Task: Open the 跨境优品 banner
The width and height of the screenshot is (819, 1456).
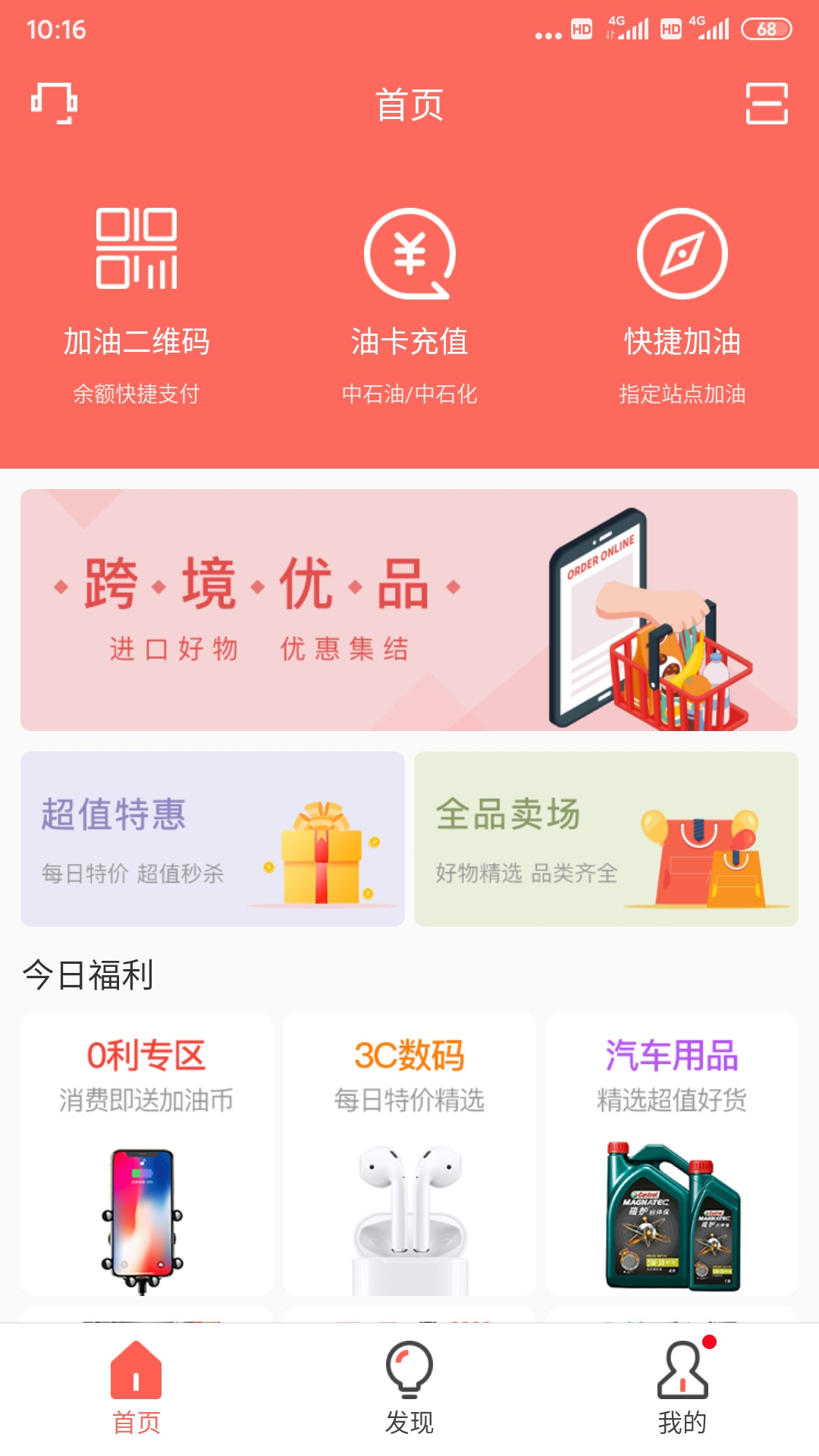Action: click(409, 610)
